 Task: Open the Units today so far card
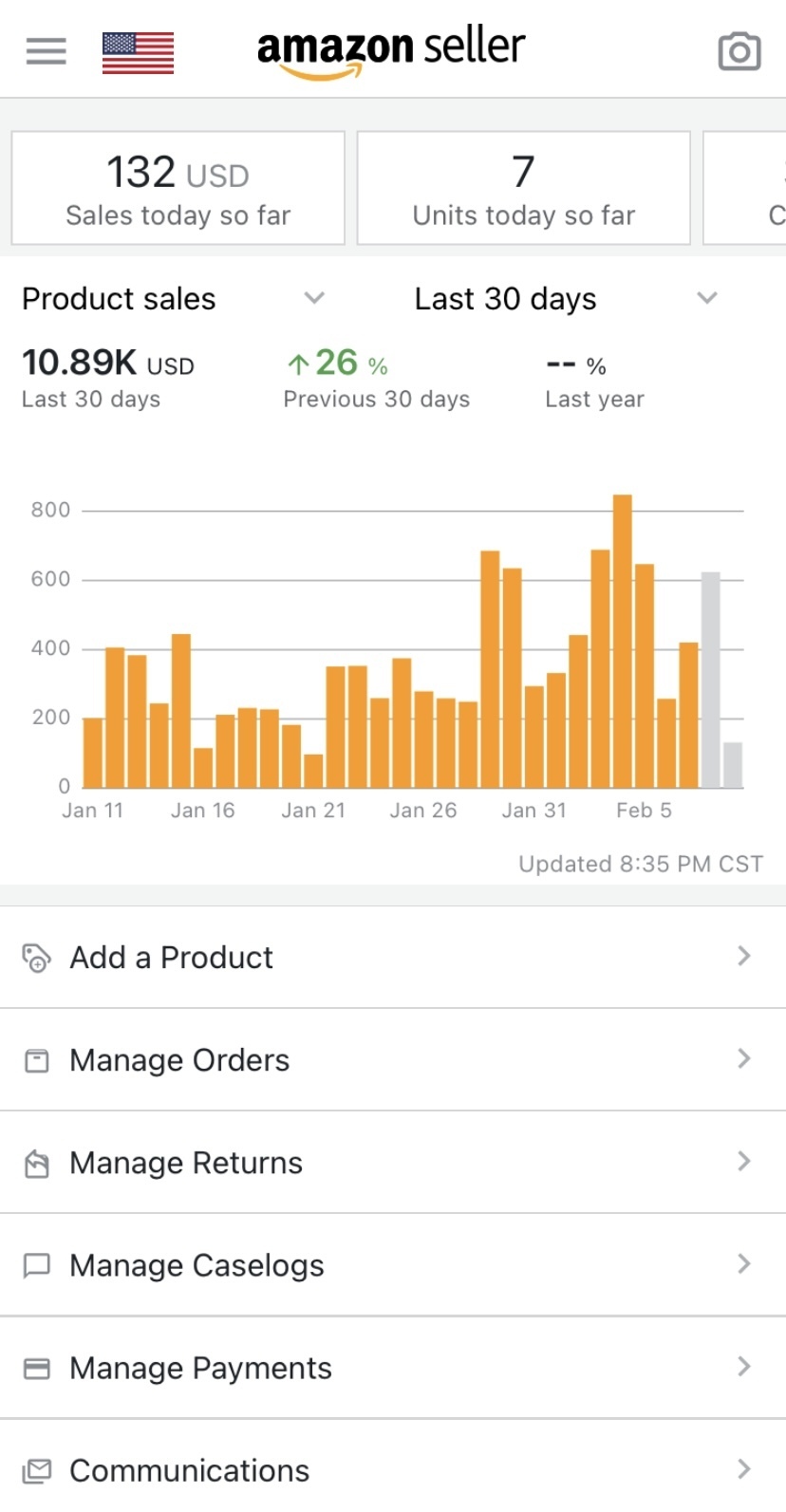pos(523,189)
